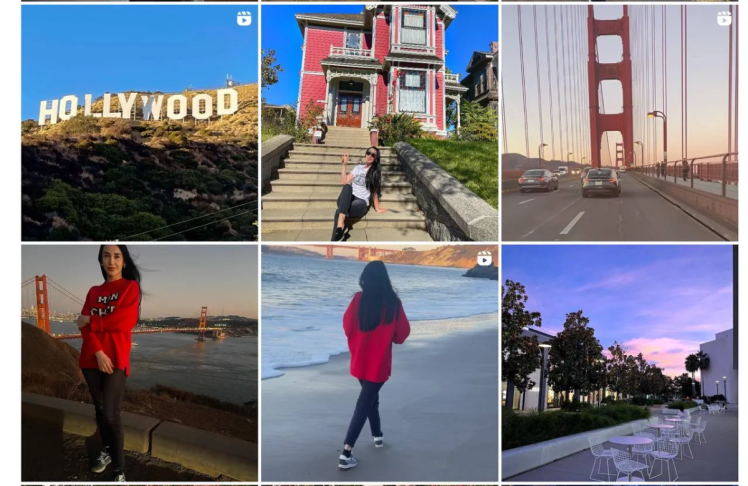Viewport: 748px width, 486px height.
Task: Open the Hollywood sign reel
Action: 139,123
